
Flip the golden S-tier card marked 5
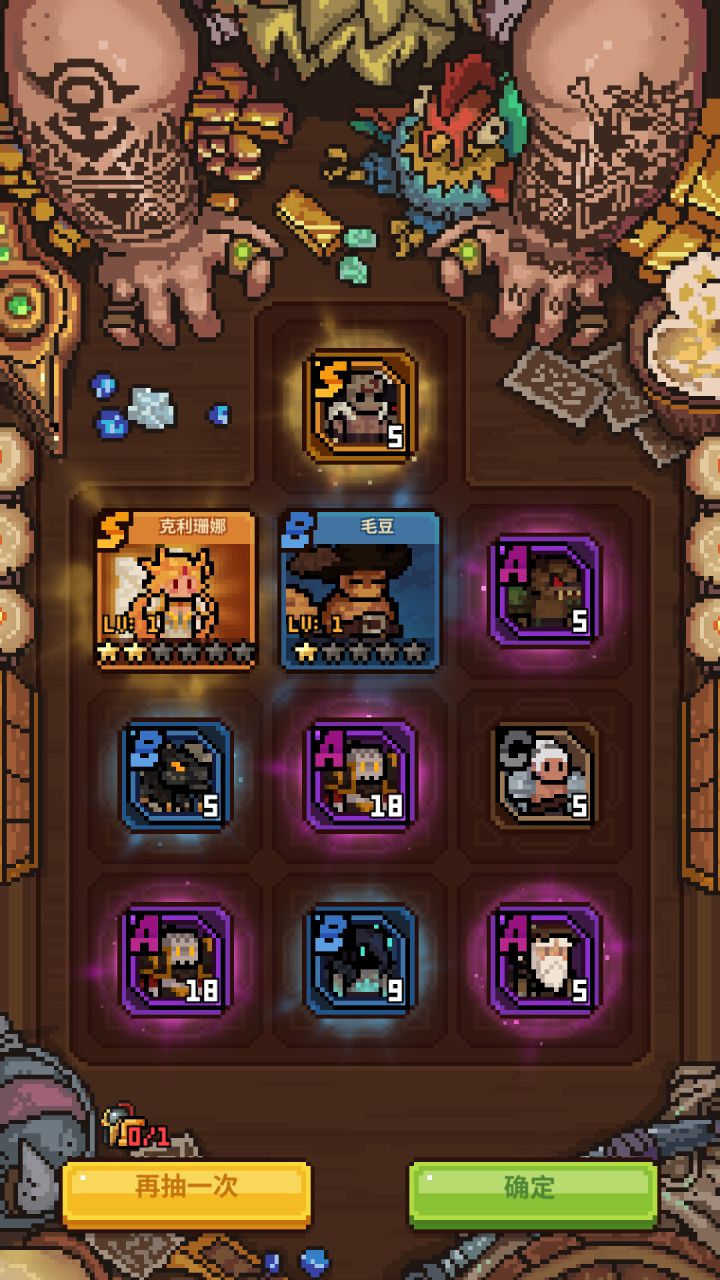click(360, 405)
